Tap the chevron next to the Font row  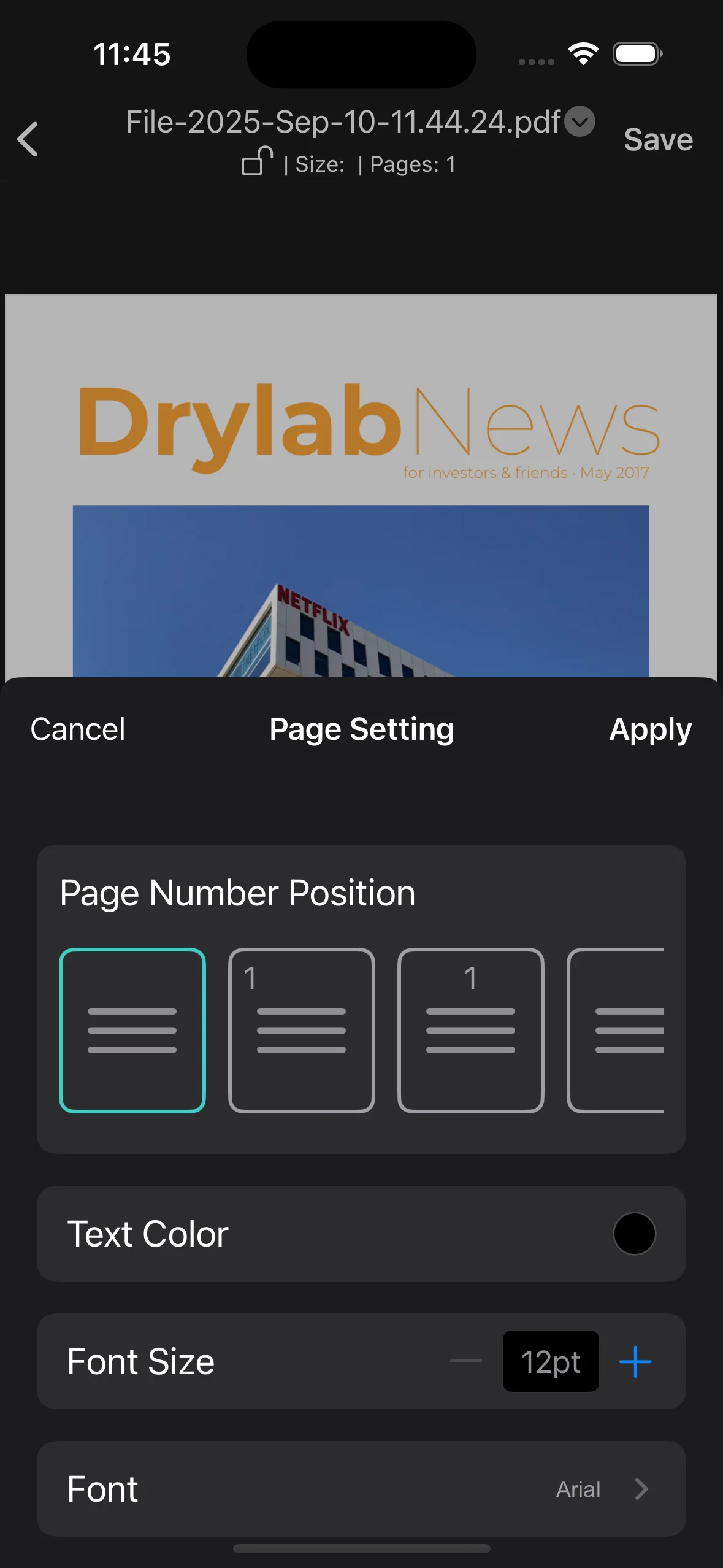pos(641,1488)
